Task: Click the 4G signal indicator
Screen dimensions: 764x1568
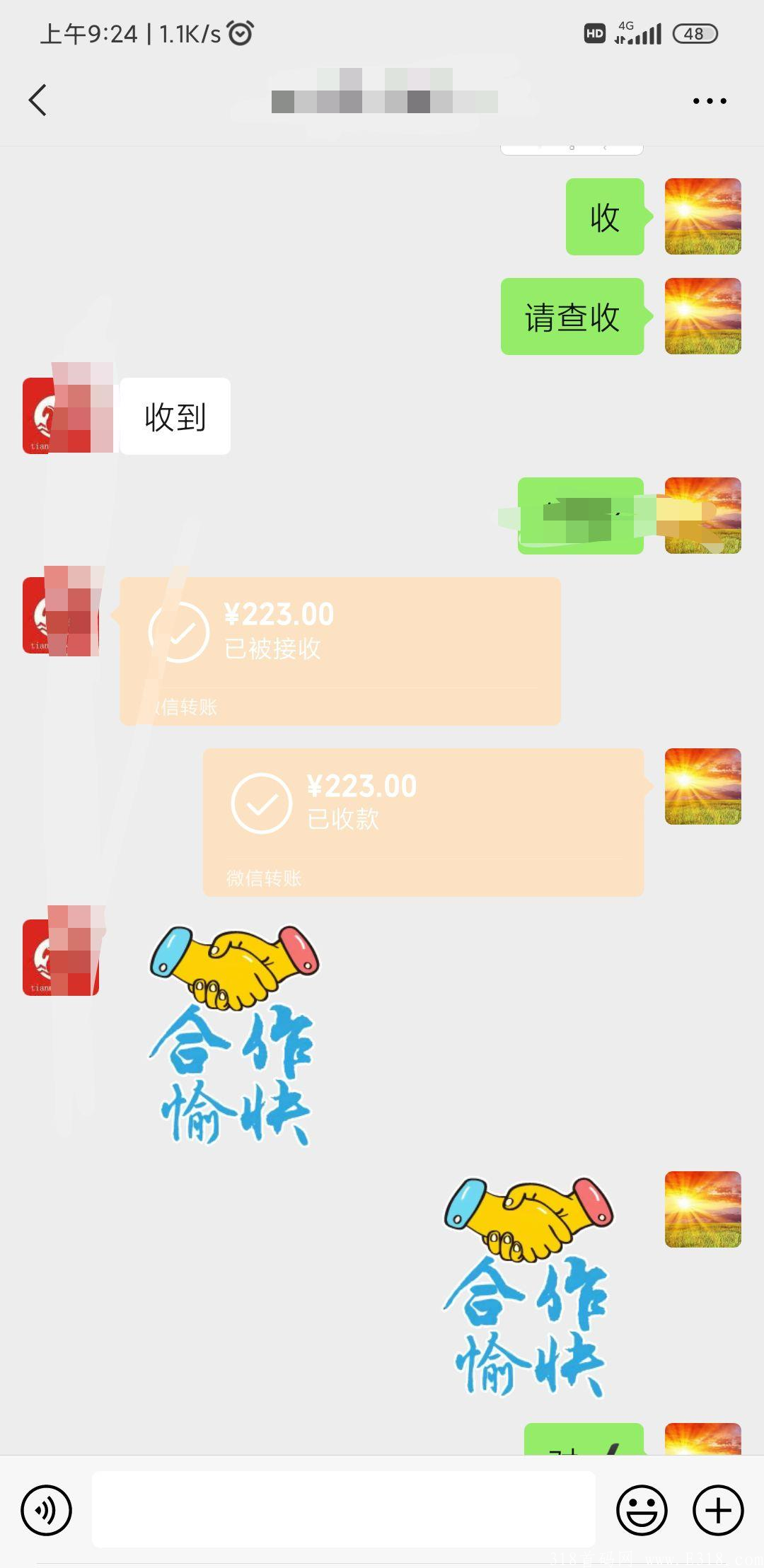Action: pos(640,32)
